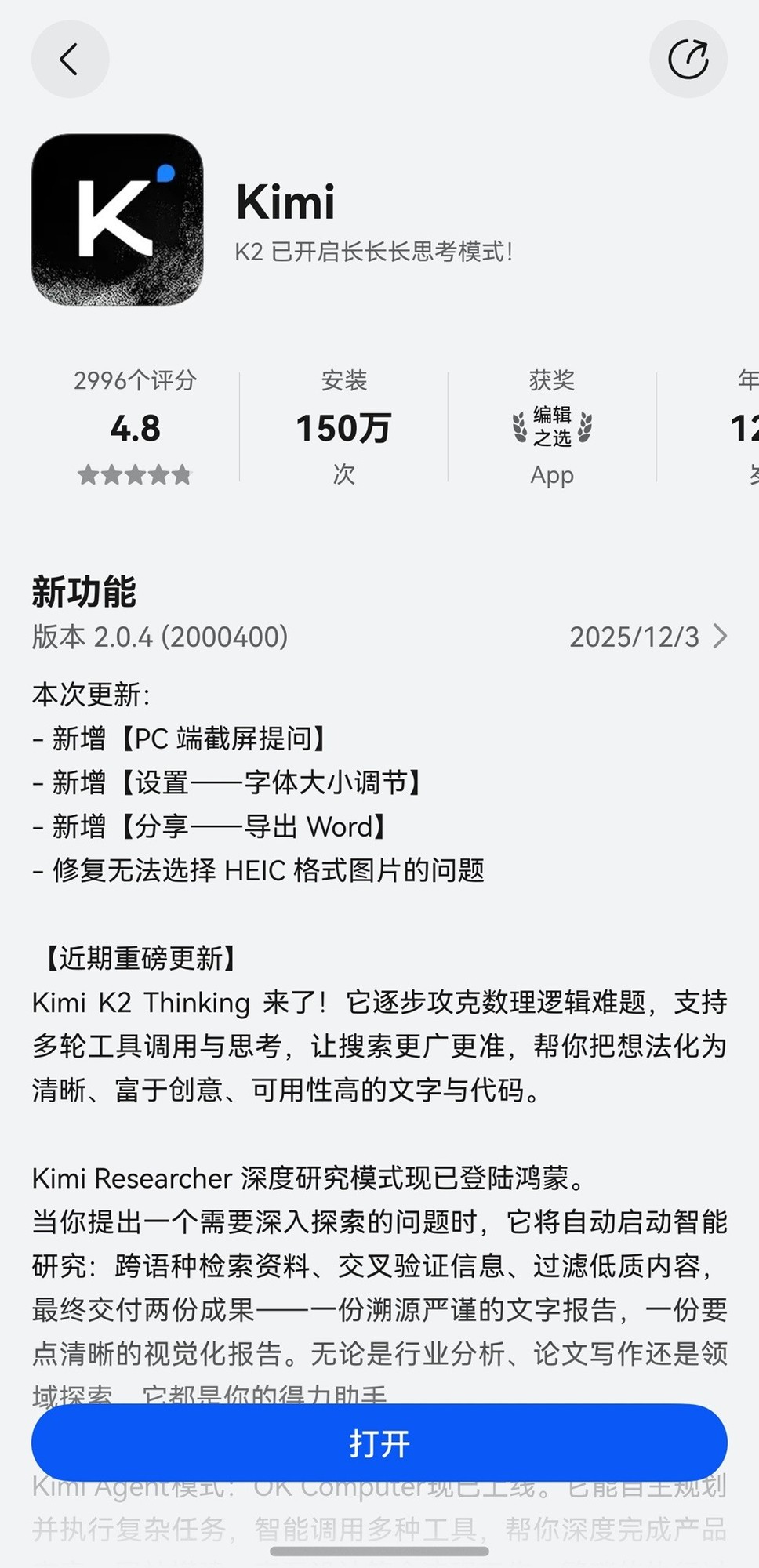
Task: Tap the 安装 150万 install stat
Action: click(x=343, y=427)
